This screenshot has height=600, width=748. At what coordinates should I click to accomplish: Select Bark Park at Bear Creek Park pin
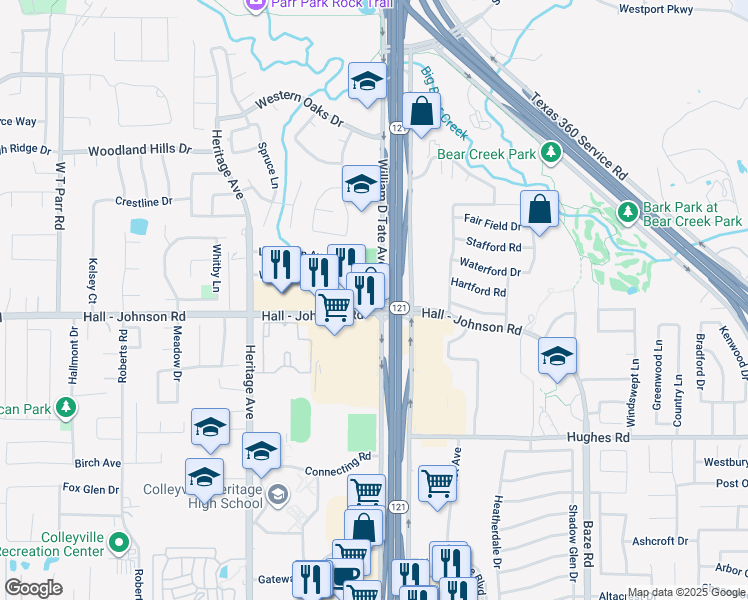628,213
